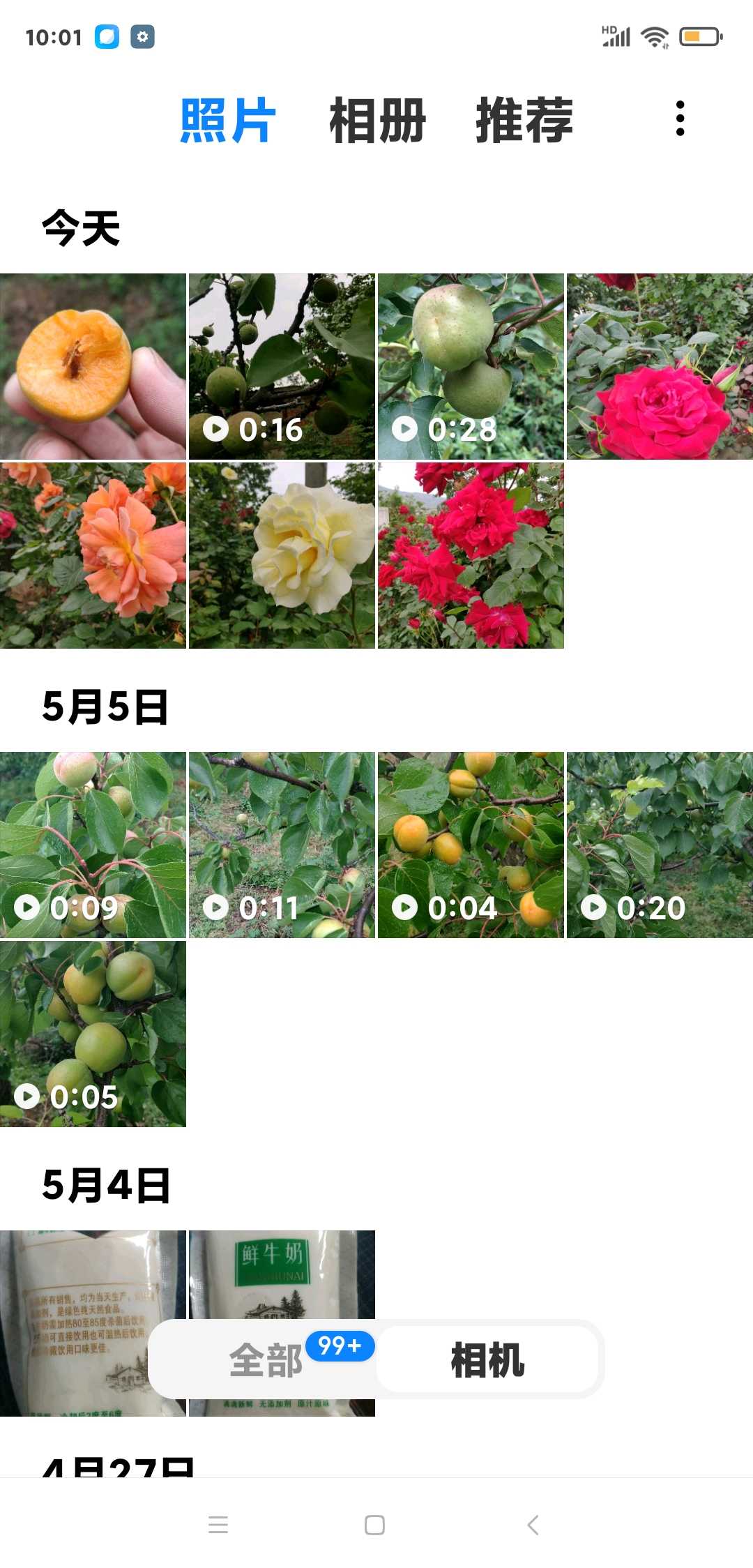This screenshot has width=753, height=1568.
Task: Switch to the 推荐 tab
Action: pos(524,121)
